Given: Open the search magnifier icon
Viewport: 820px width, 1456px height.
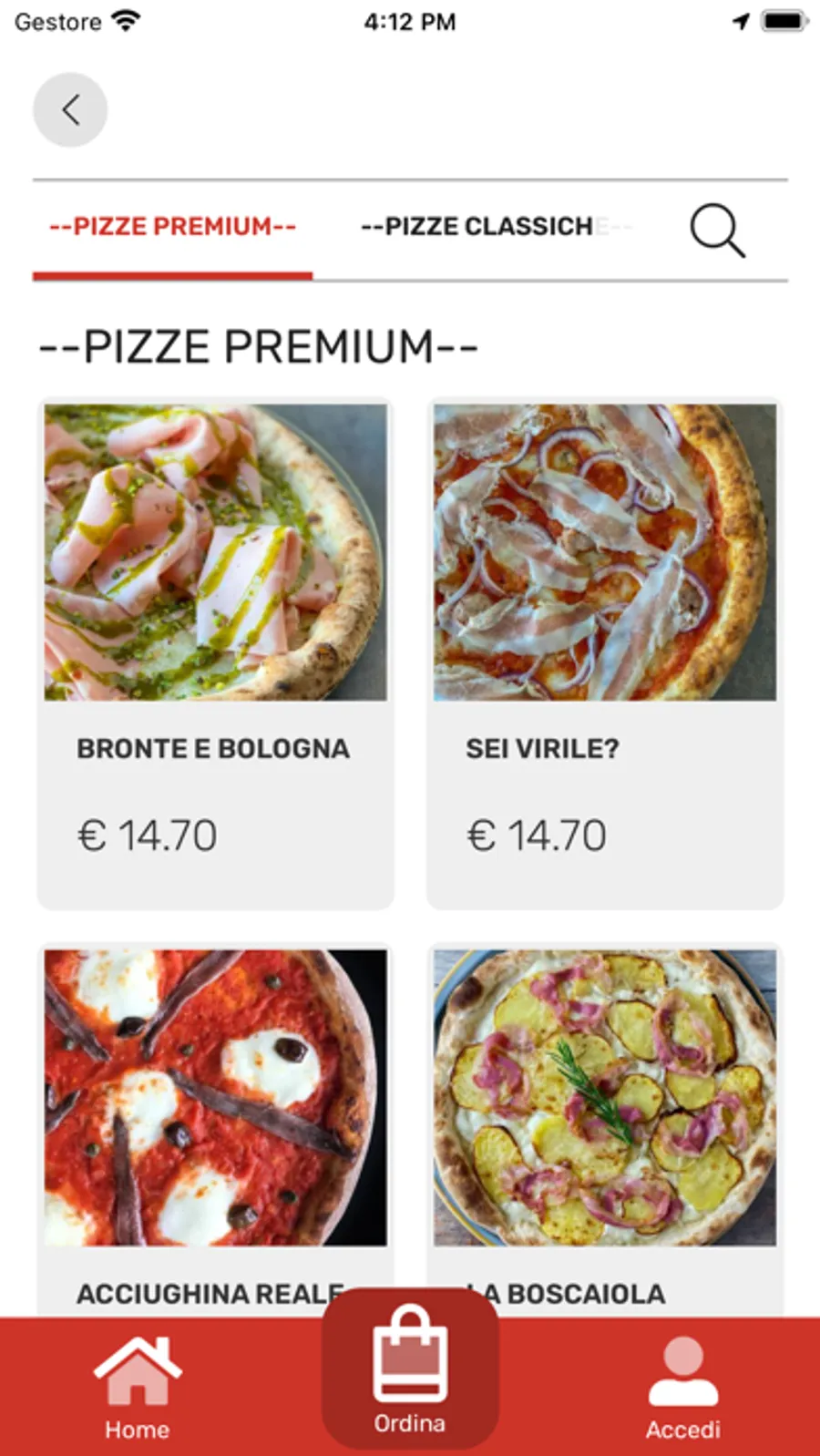Looking at the screenshot, I should click(717, 230).
